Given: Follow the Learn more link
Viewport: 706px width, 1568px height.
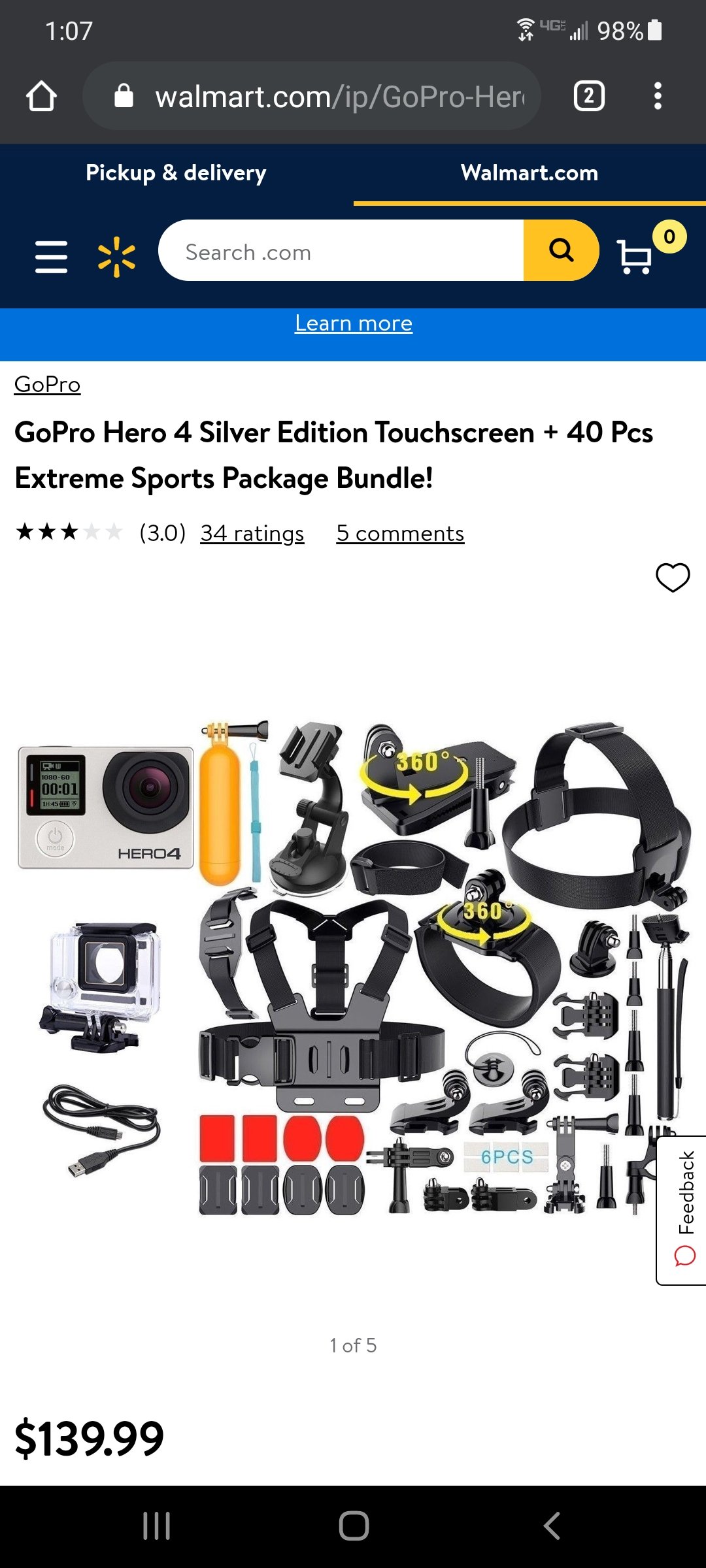Looking at the screenshot, I should point(354,323).
